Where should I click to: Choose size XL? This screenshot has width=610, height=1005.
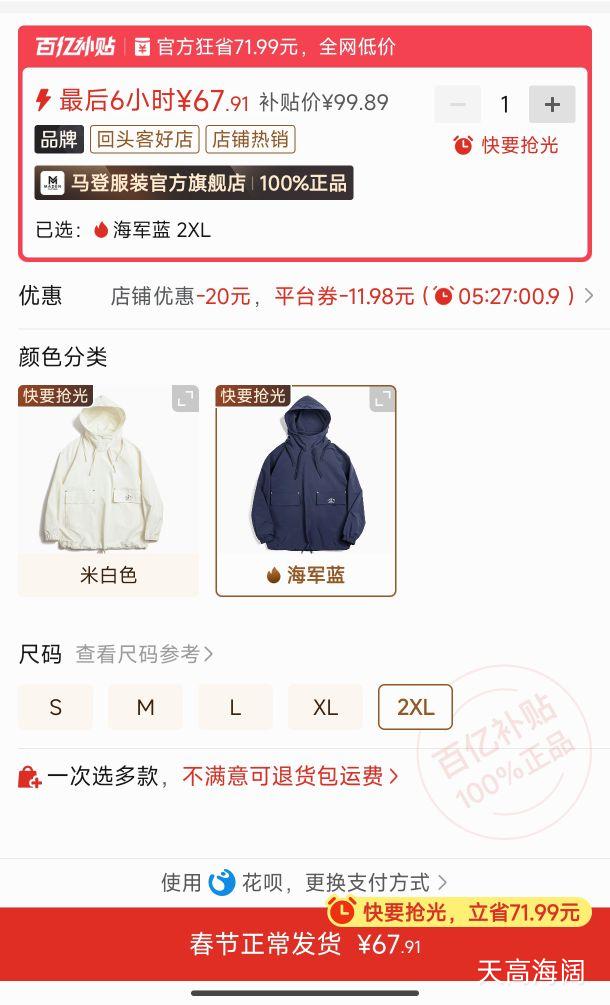(x=325, y=707)
